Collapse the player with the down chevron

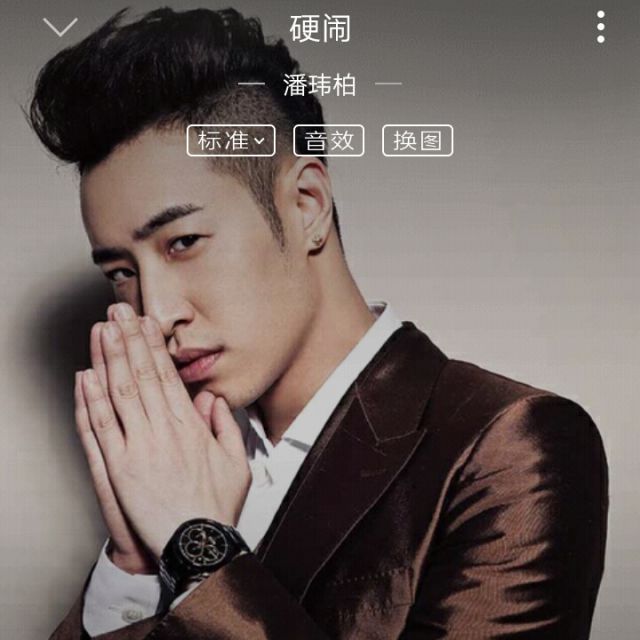[x=60, y=28]
